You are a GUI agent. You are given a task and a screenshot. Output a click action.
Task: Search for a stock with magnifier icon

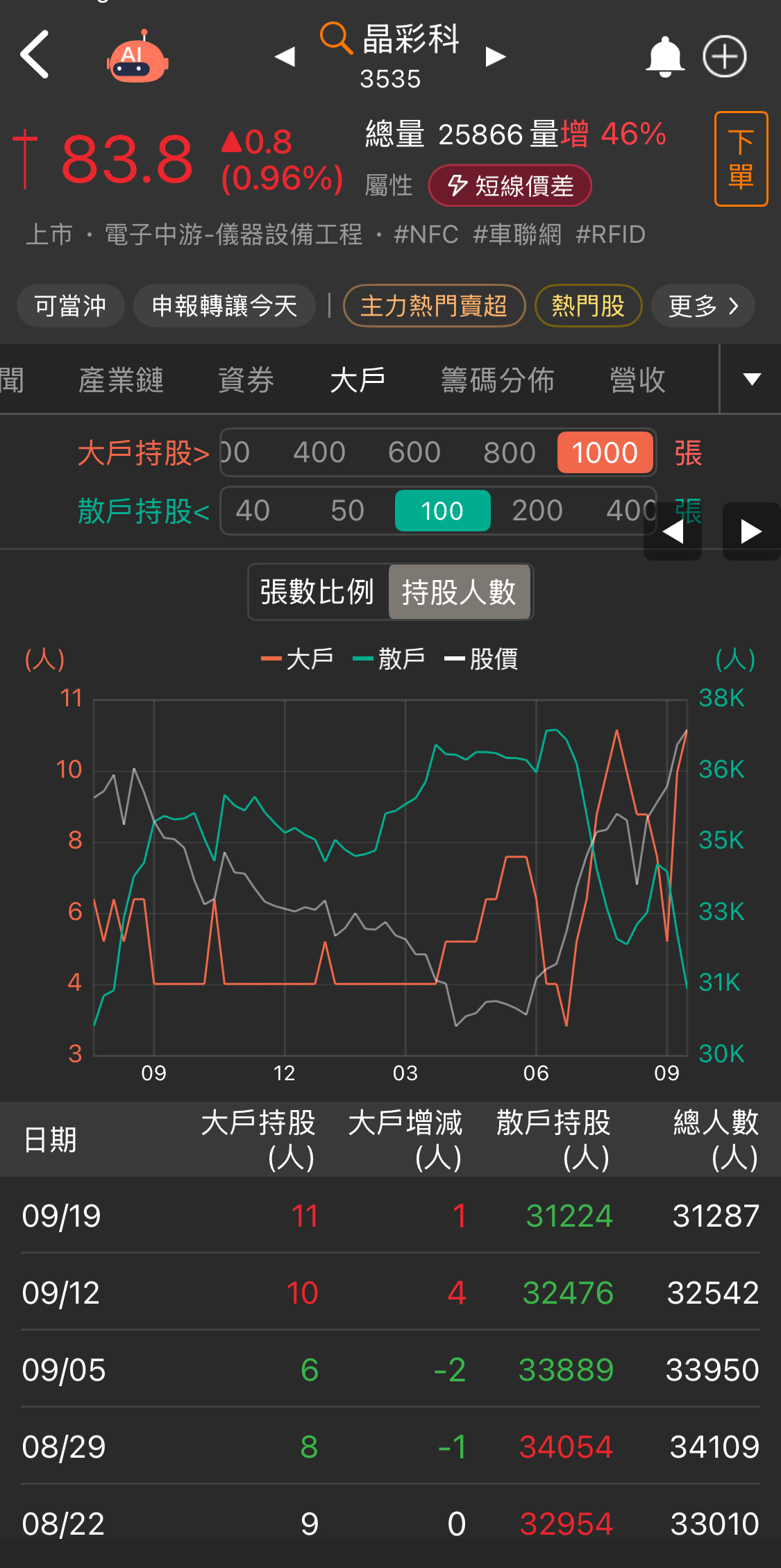tap(336, 38)
